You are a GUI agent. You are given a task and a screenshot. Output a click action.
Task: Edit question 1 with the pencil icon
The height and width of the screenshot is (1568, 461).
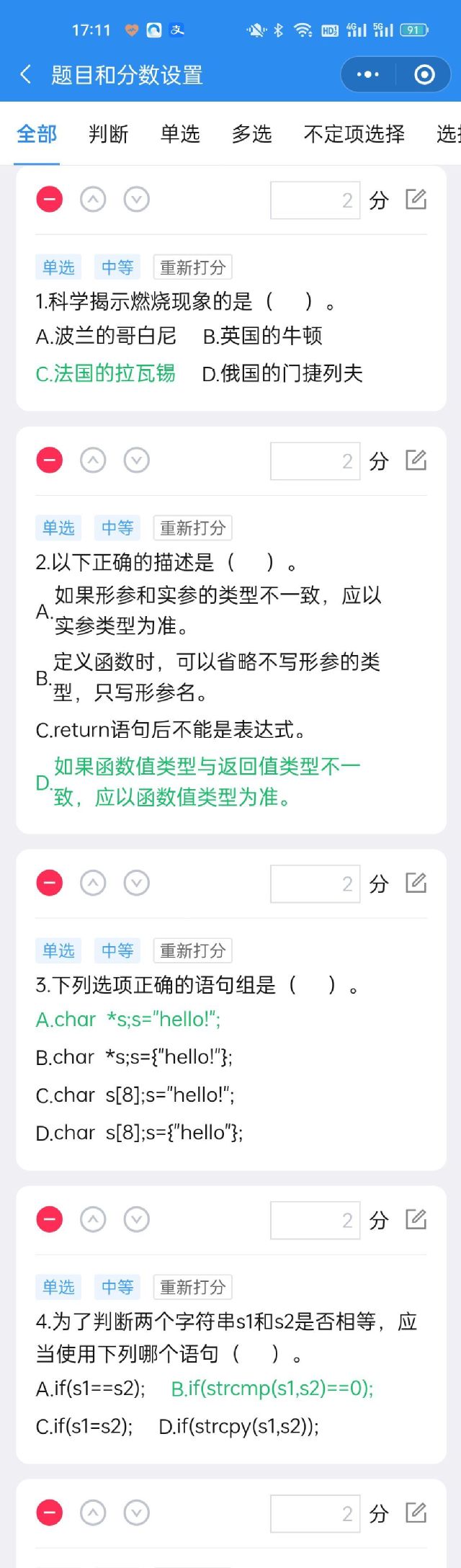[416, 199]
